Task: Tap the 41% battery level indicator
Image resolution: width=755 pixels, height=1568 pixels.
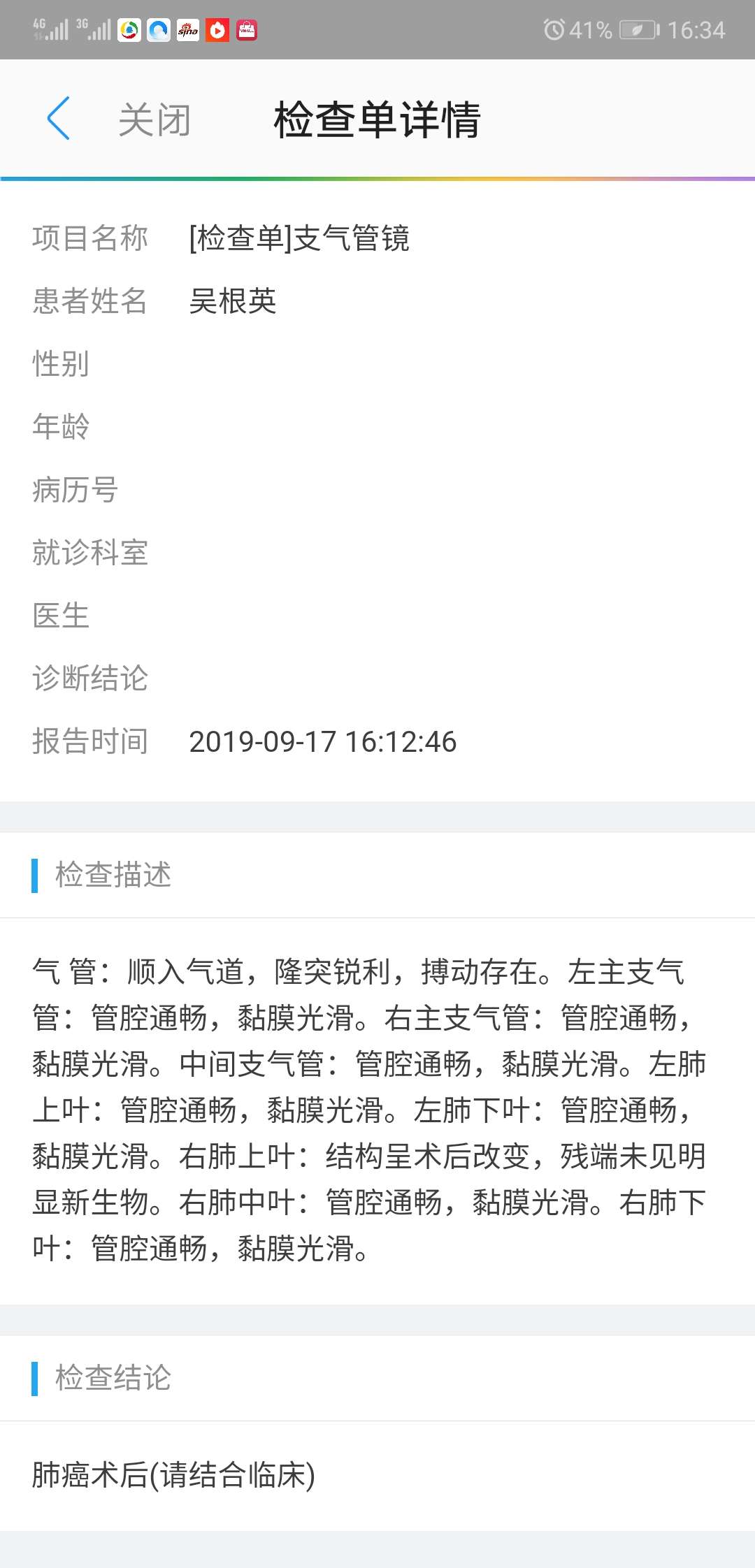Action: [591, 29]
